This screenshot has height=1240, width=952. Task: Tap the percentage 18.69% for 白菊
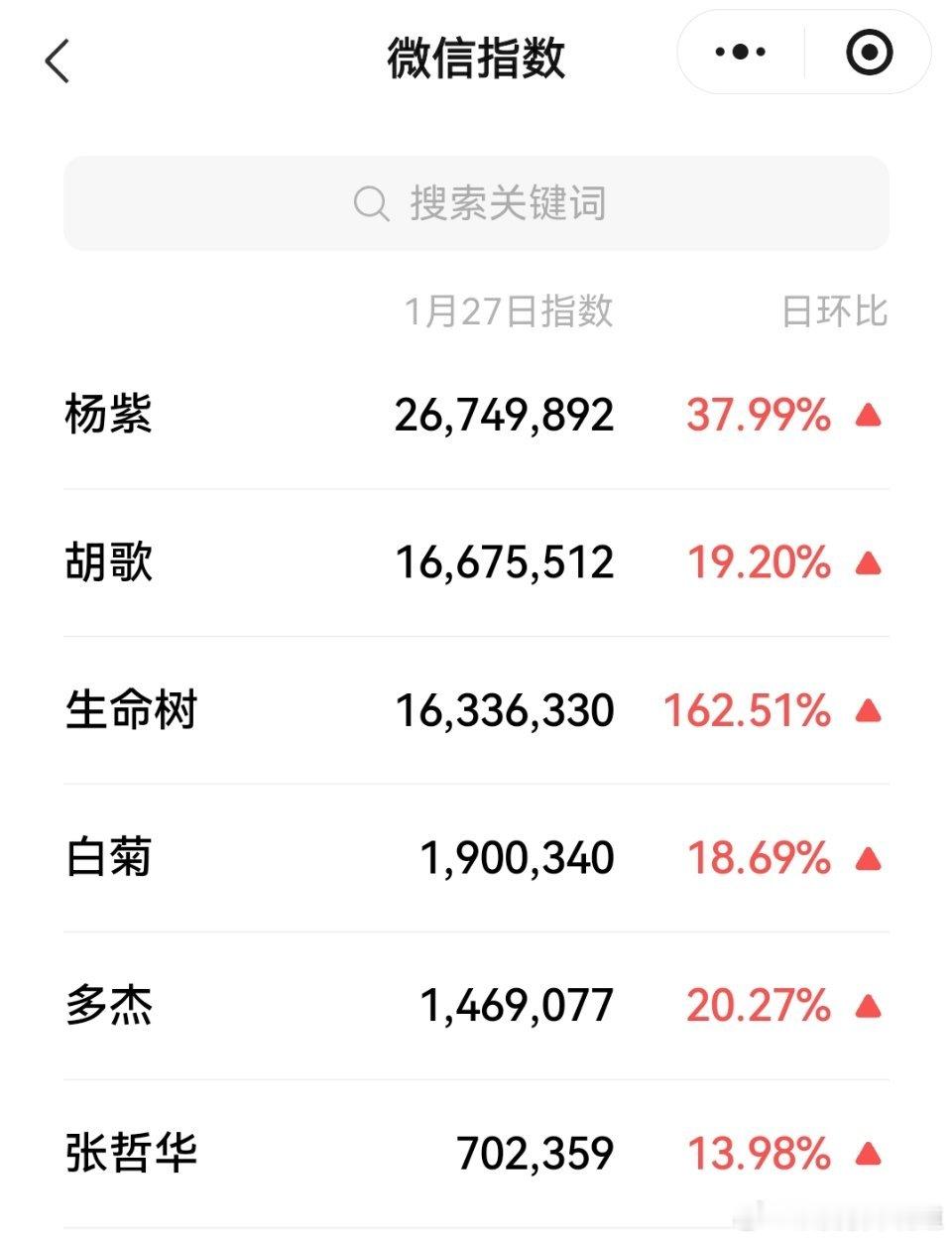[x=760, y=857]
